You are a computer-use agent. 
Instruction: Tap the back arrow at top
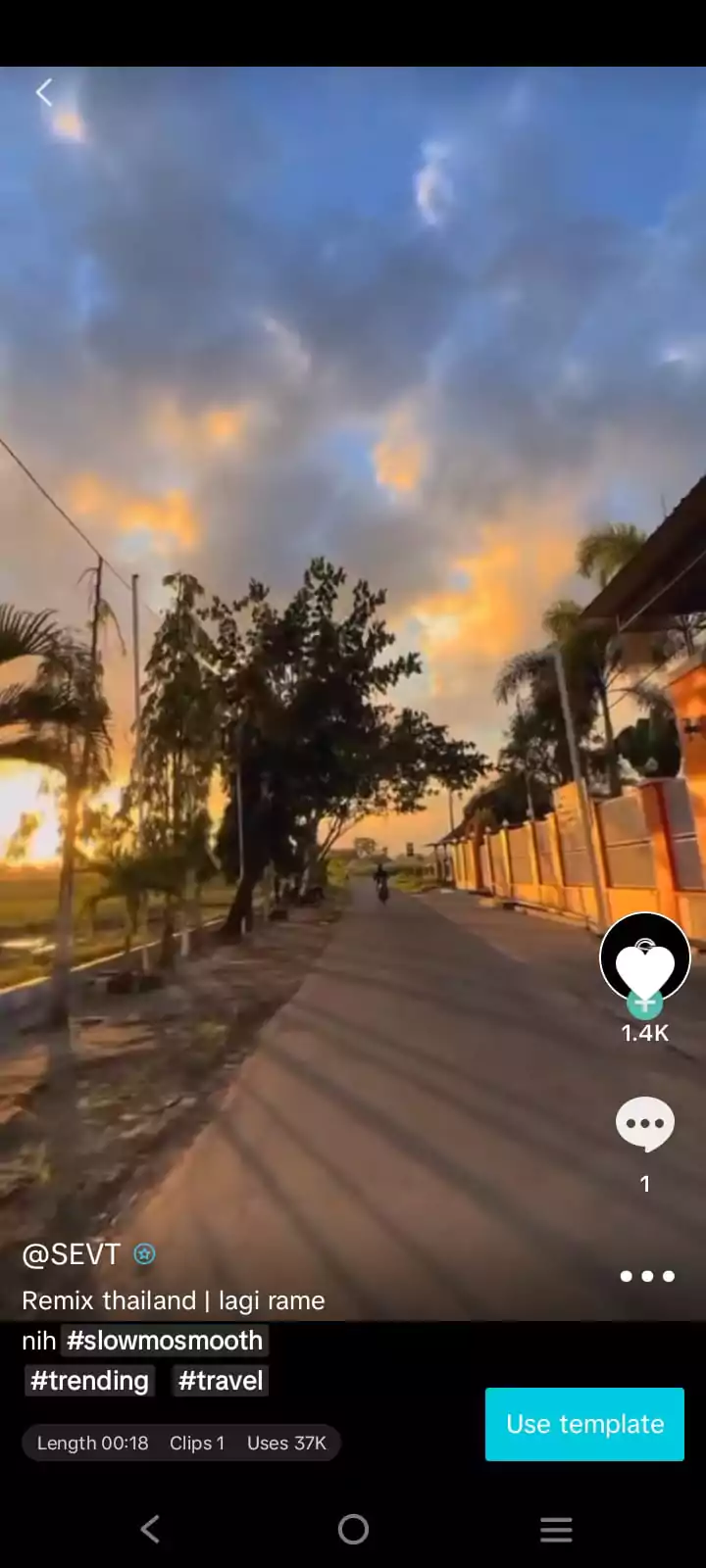[43, 92]
